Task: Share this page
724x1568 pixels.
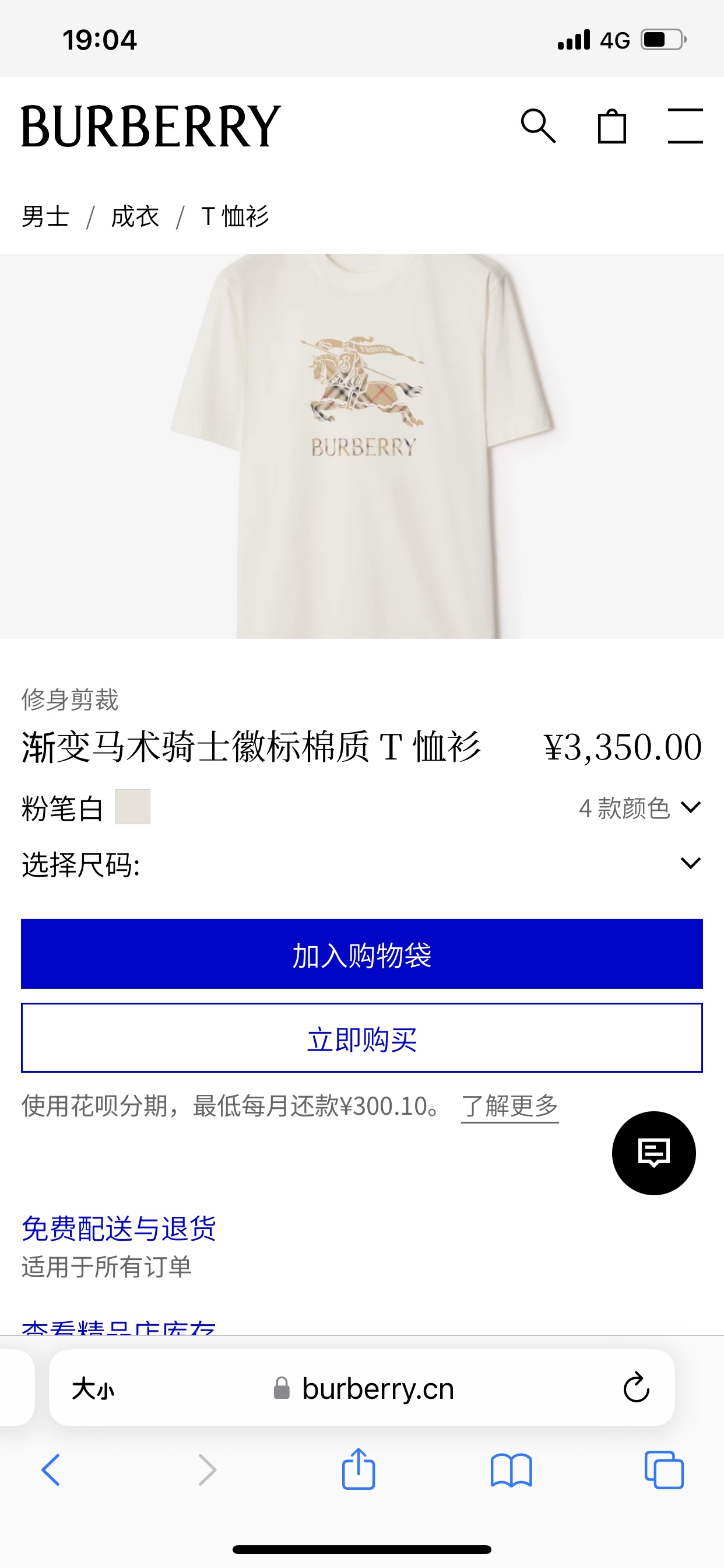Action: pyautogui.click(x=359, y=1469)
